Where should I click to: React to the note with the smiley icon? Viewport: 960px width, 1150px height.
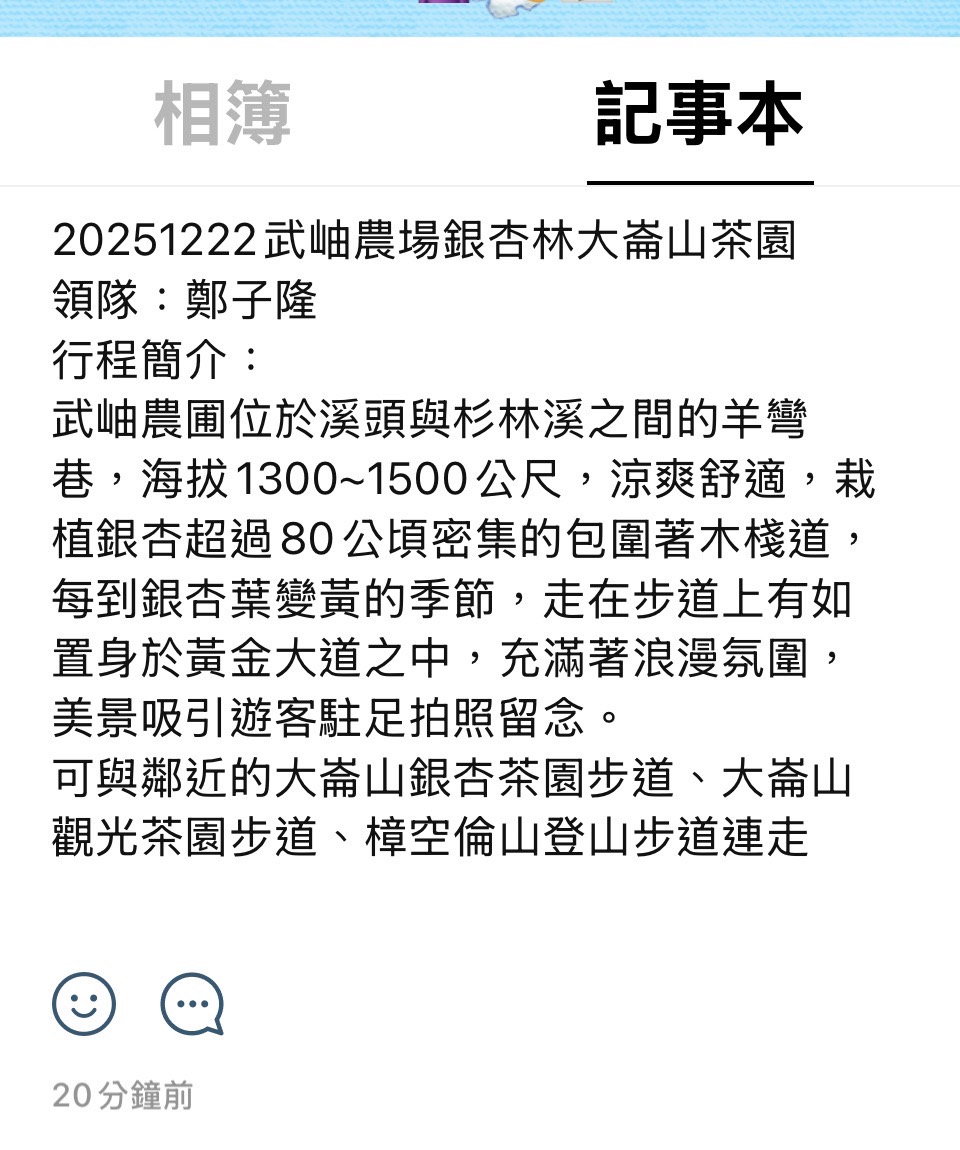tap(84, 1004)
